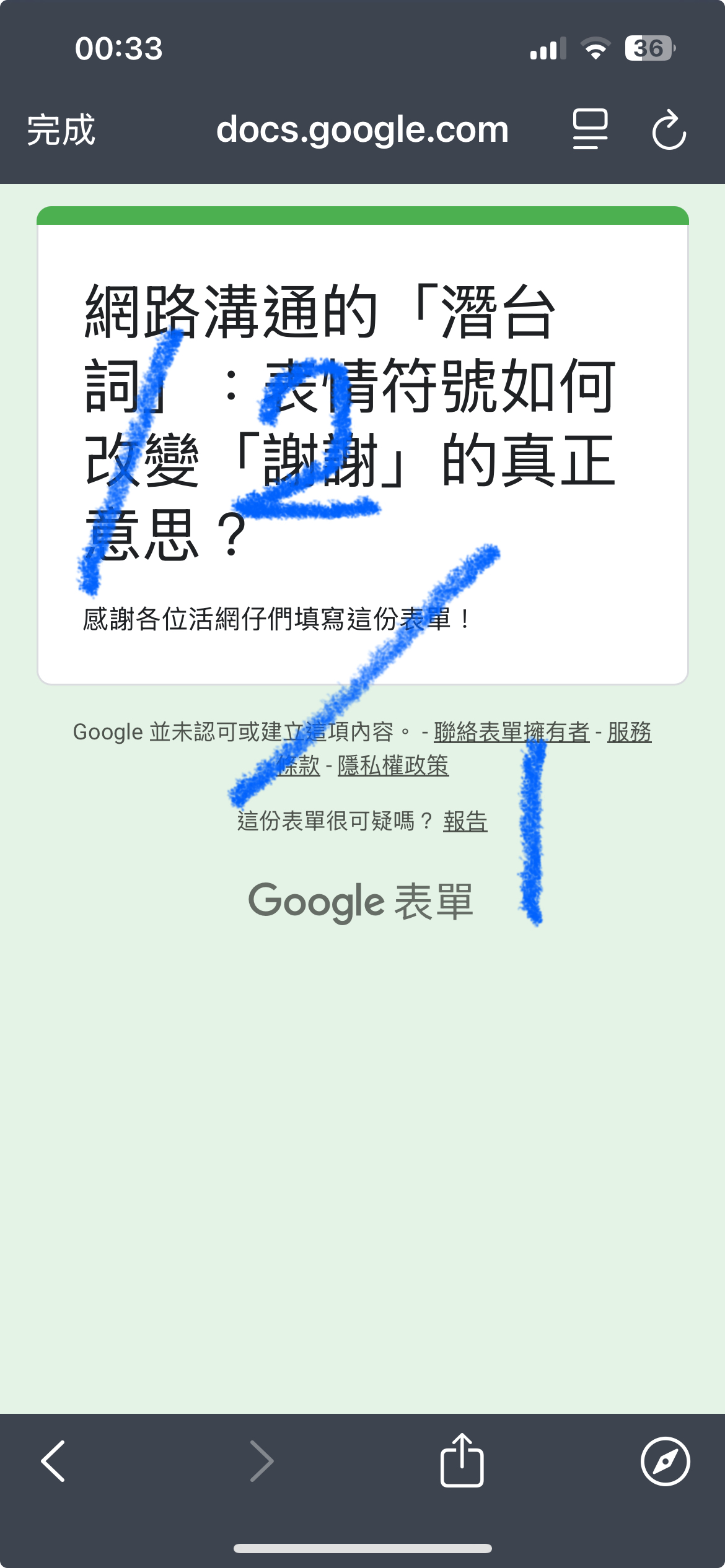Open 服務條款 link
725x1568 pixels.
629,732
